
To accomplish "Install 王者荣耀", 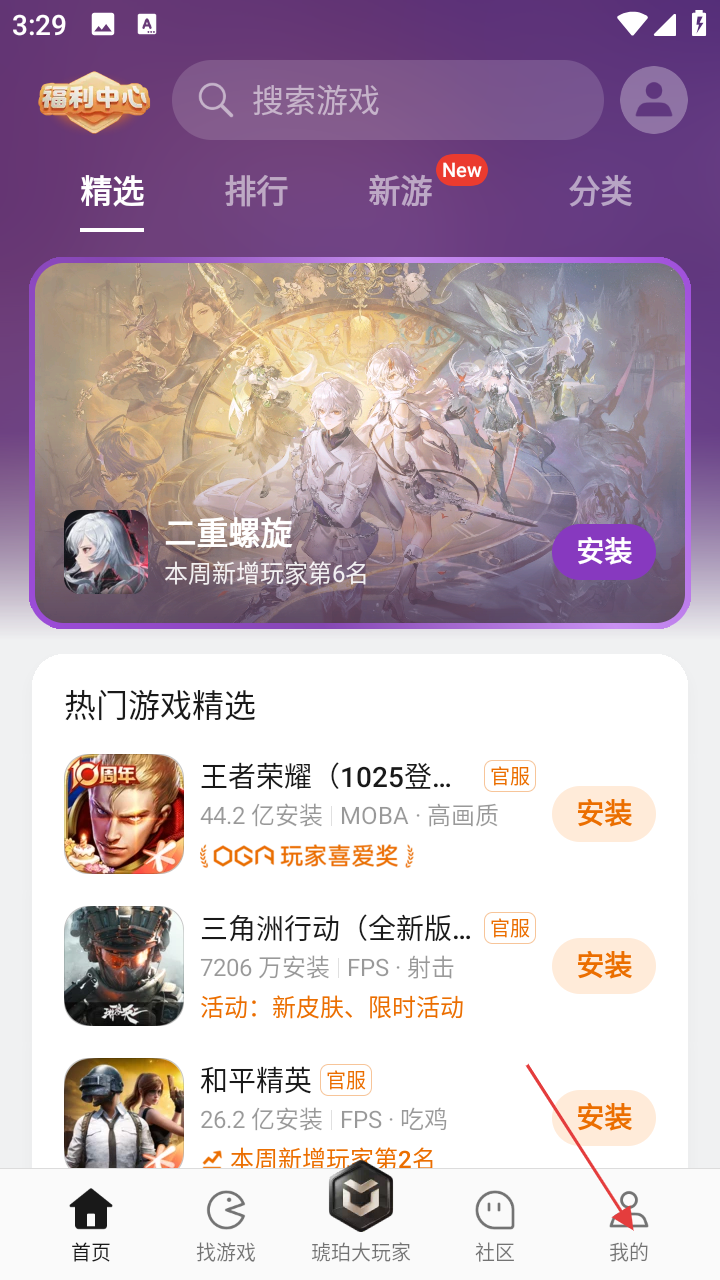I will (x=604, y=814).
